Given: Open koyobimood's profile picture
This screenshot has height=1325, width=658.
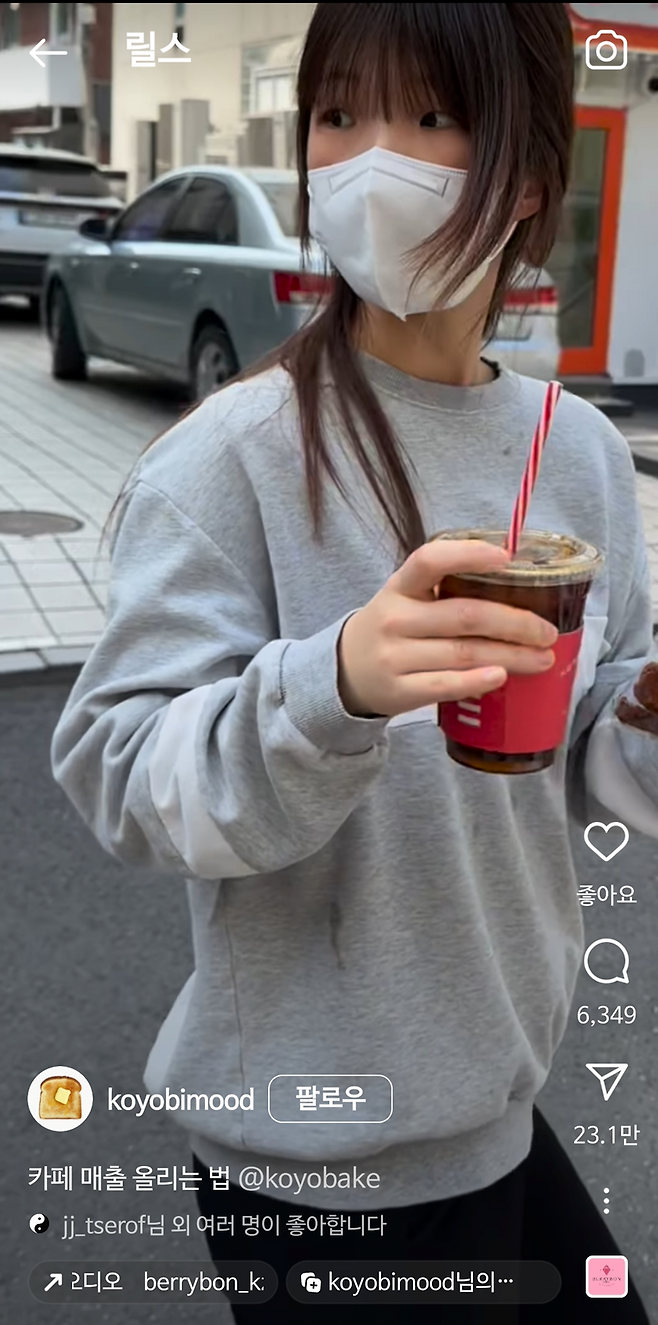Looking at the screenshot, I should pyautogui.click(x=60, y=1099).
